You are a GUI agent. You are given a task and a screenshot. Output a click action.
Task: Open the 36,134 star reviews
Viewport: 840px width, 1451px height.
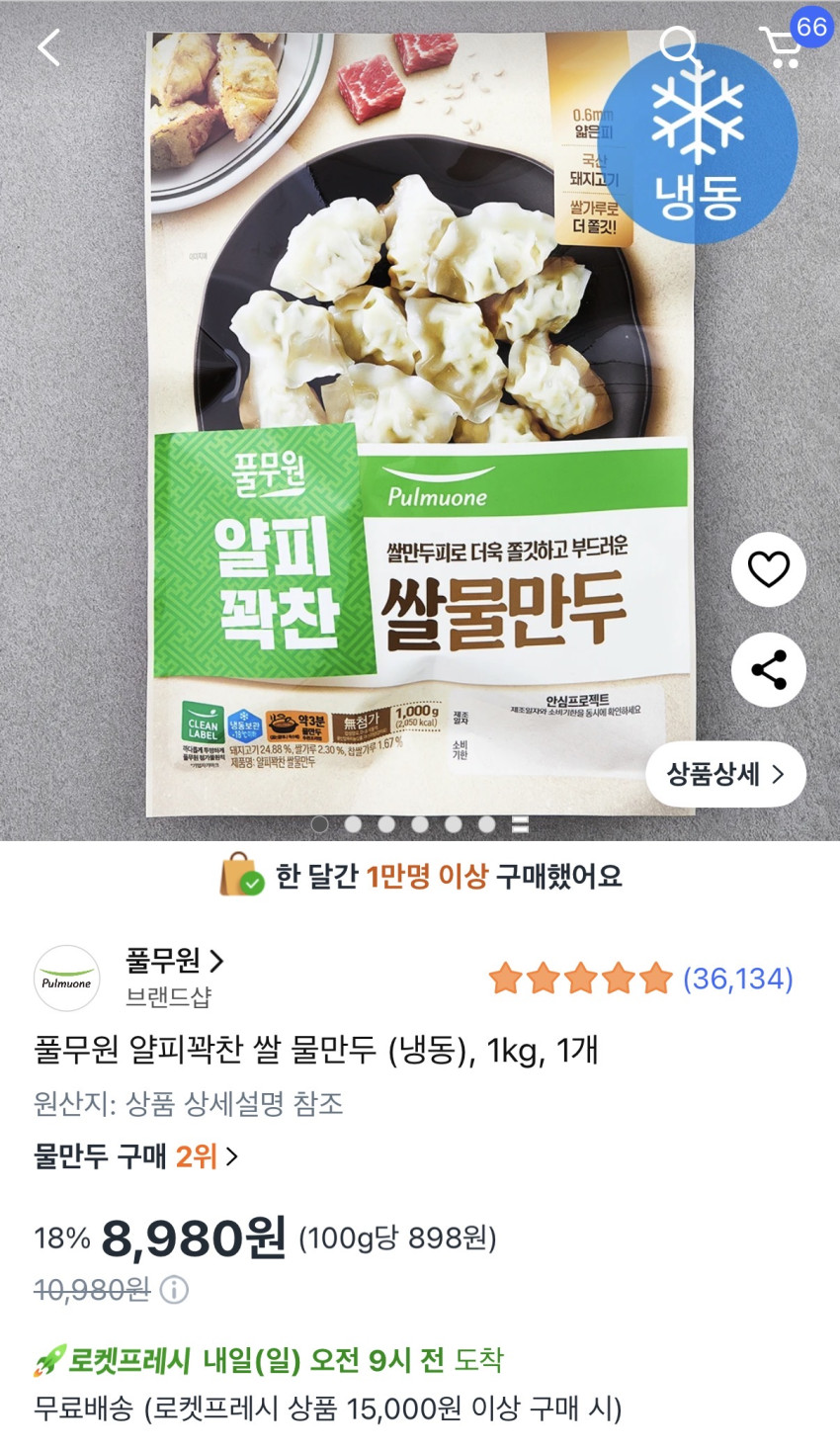pos(641,979)
